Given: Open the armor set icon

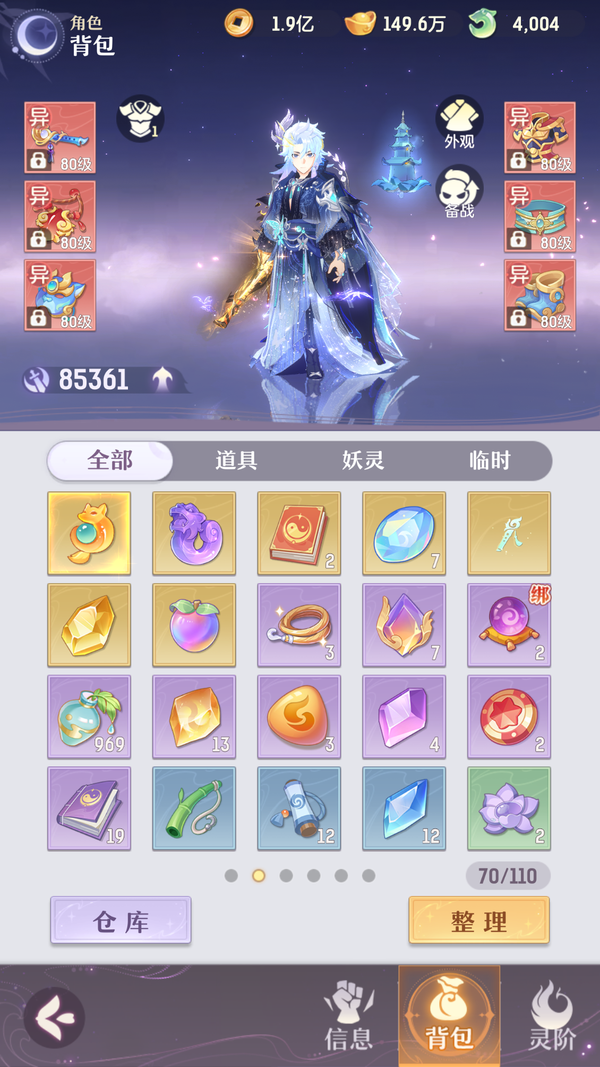Looking at the screenshot, I should 141,118.
